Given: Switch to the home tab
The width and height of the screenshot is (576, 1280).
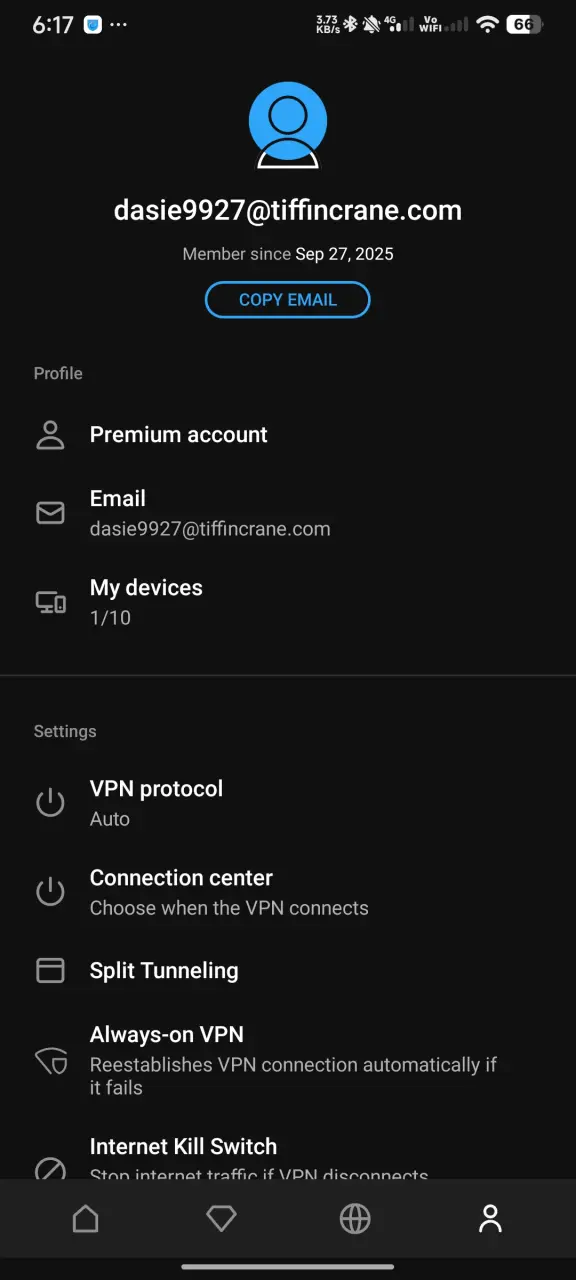Looking at the screenshot, I should pyautogui.click(x=86, y=1218).
